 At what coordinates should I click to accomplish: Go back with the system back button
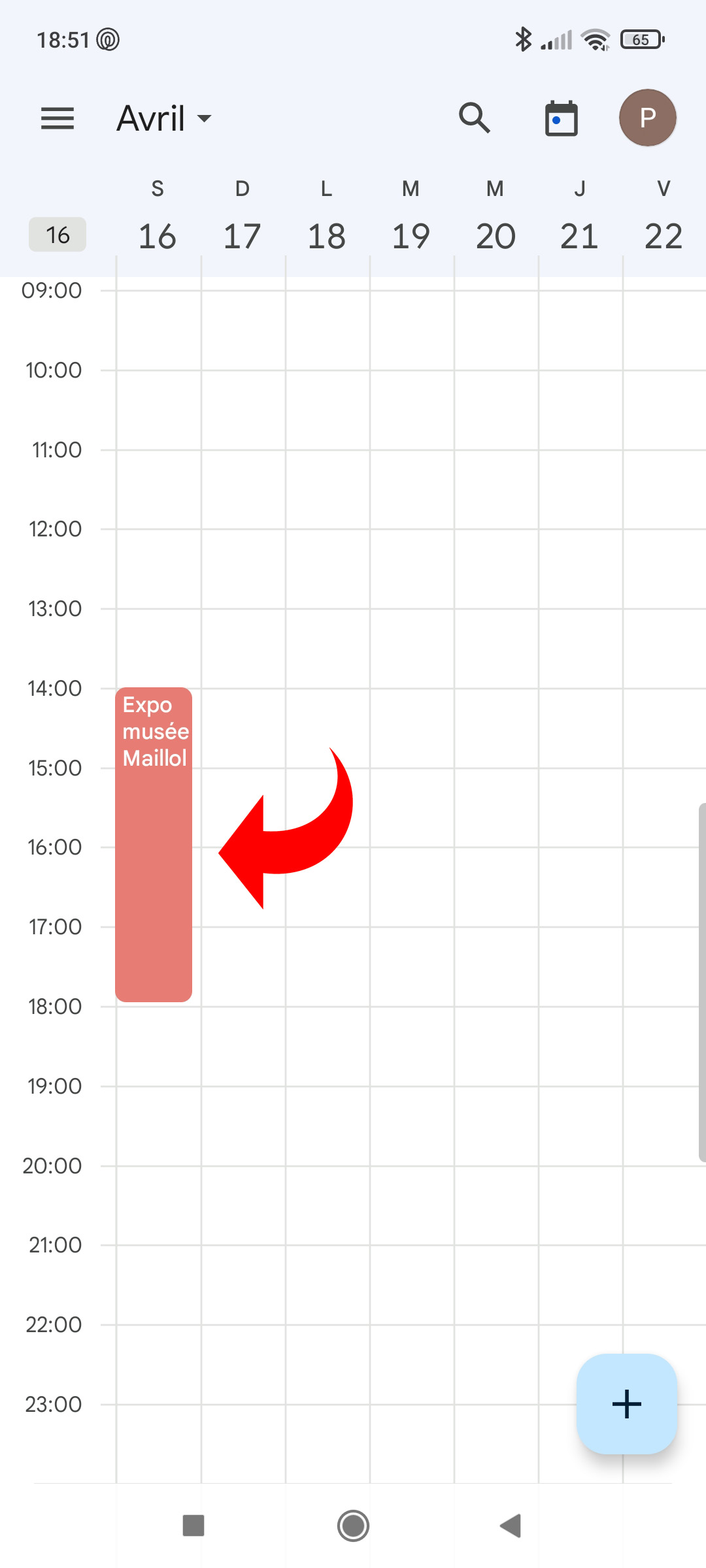point(510,1526)
